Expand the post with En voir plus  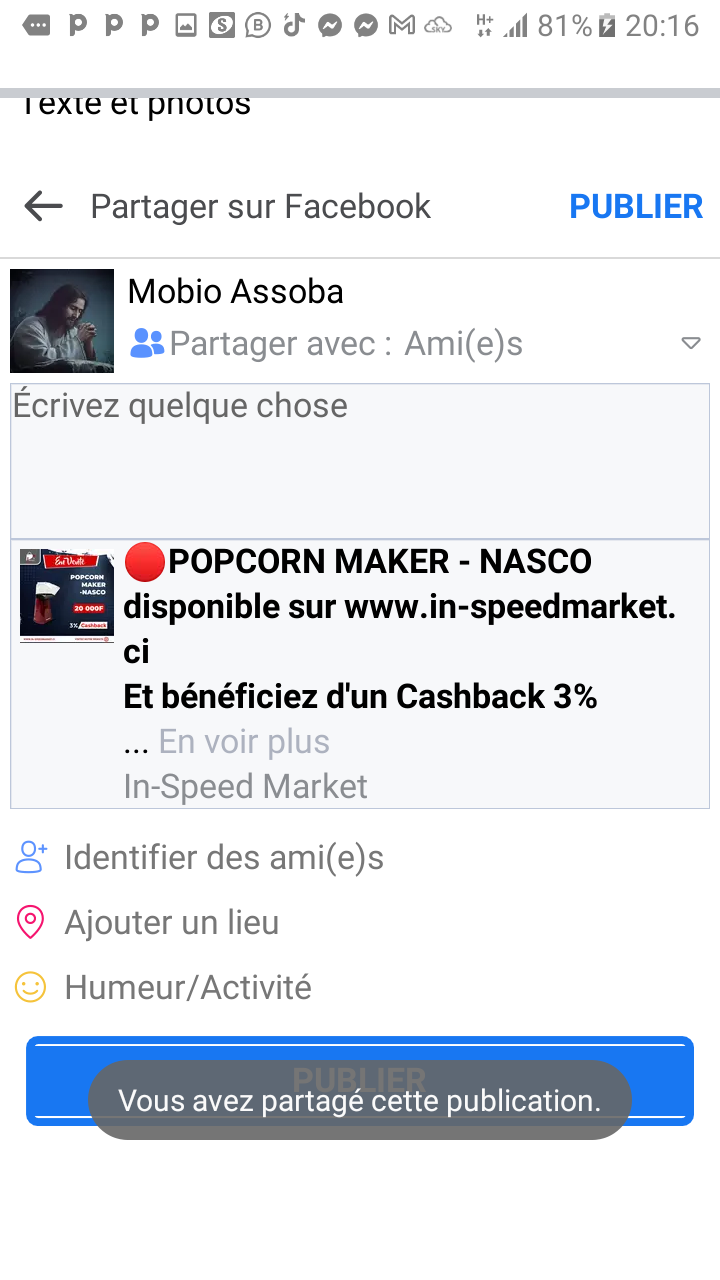(x=244, y=742)
